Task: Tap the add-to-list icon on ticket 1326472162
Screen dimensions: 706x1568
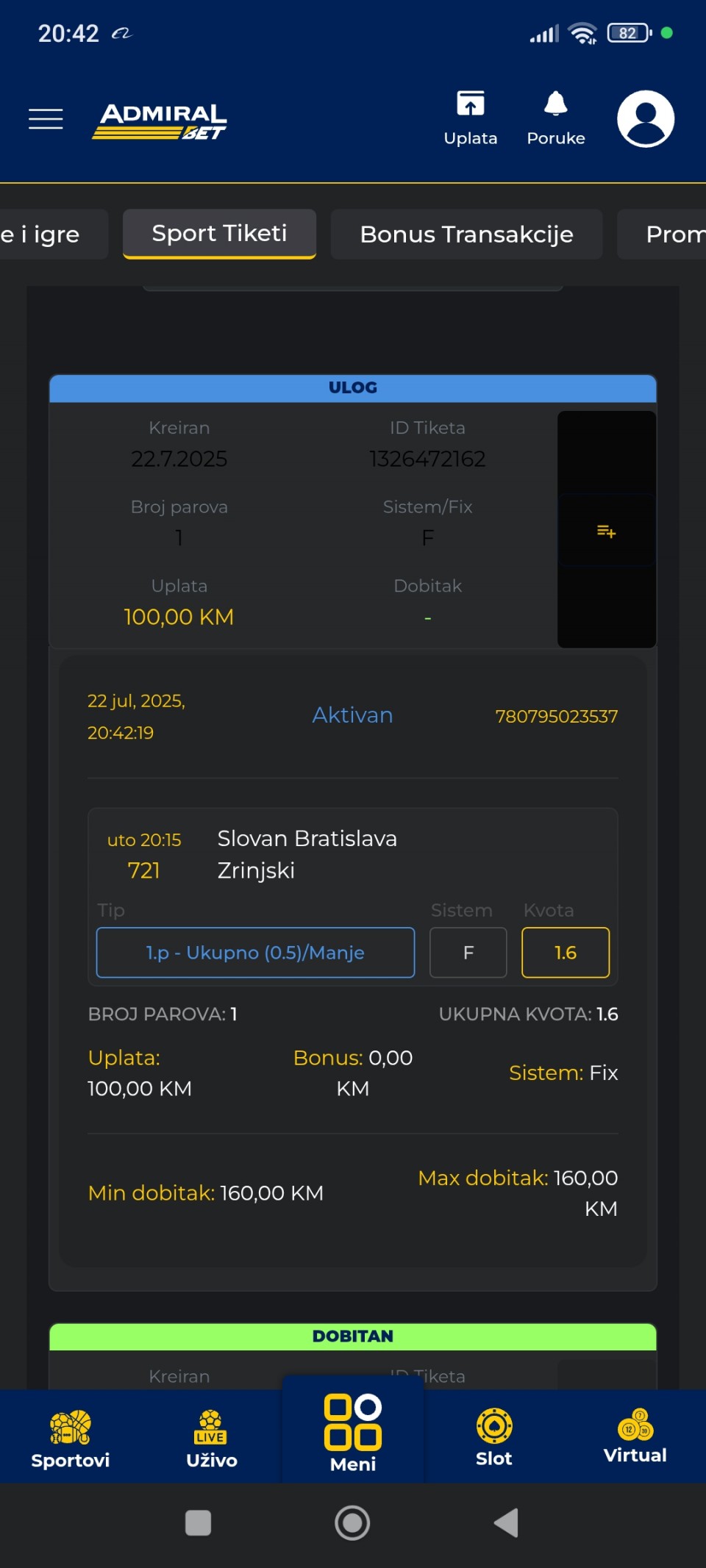Action: [607, 531]
